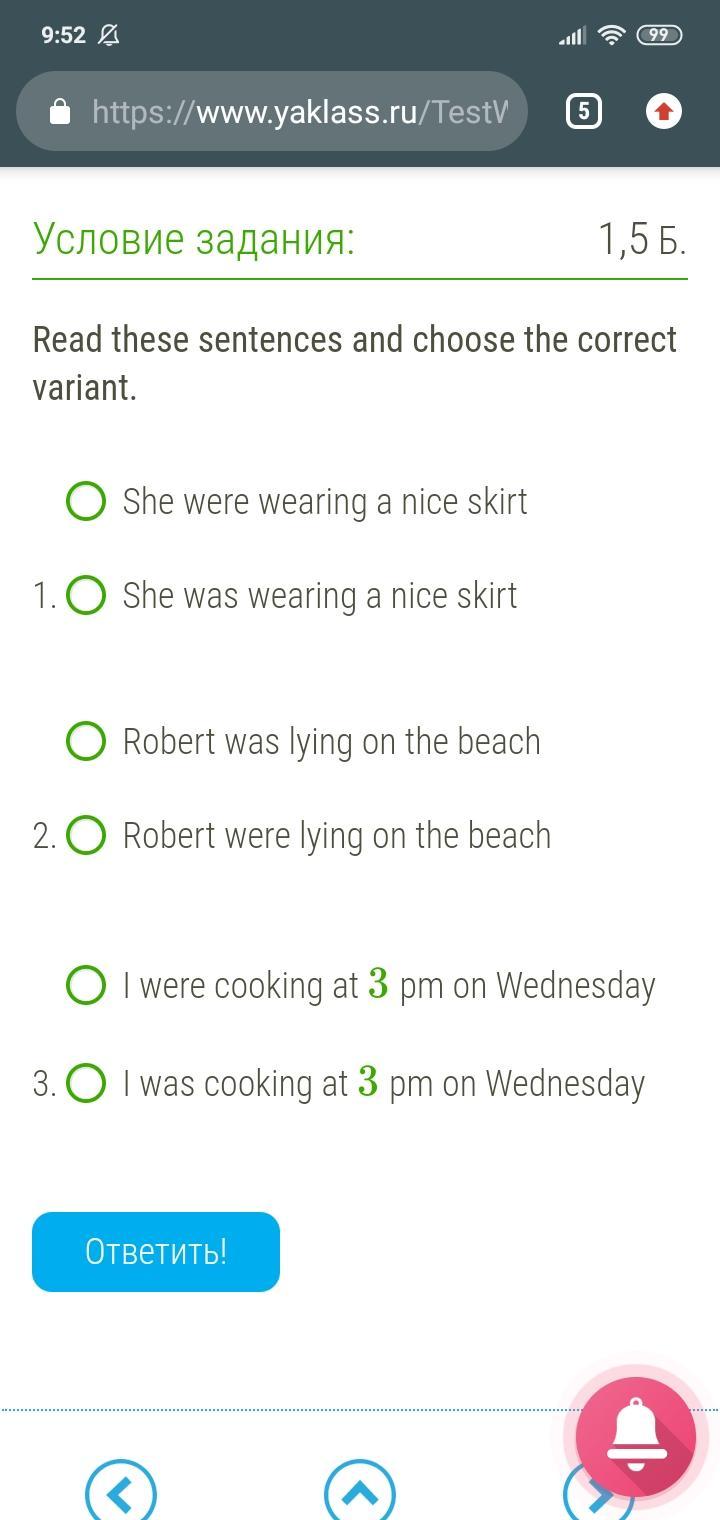Select "She was wearing a nice skirt"
The width and height of the screenshot is (720, 1520).
pyautogui.click(x=86, y=595)
